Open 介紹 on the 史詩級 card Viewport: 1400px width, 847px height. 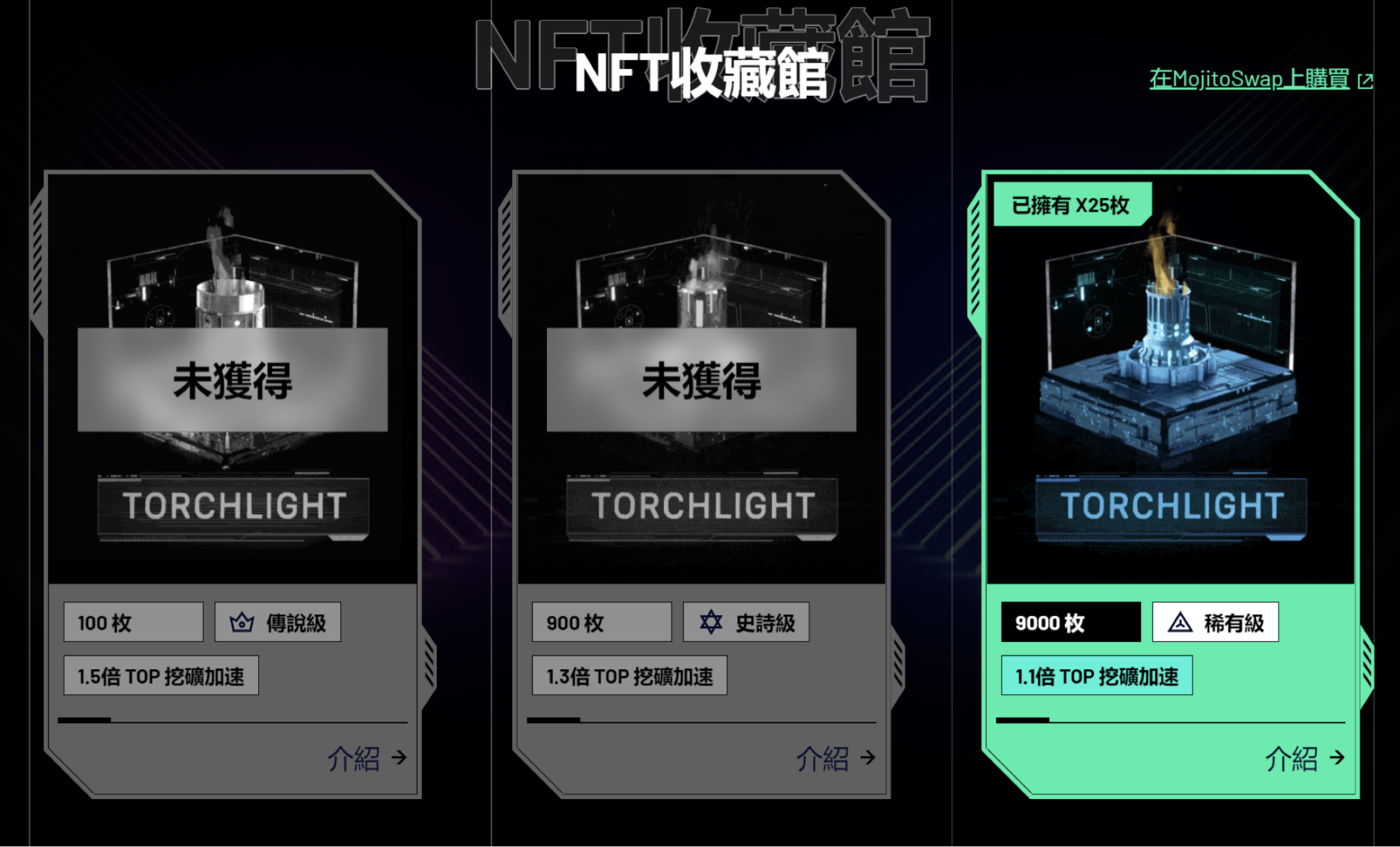836,758
